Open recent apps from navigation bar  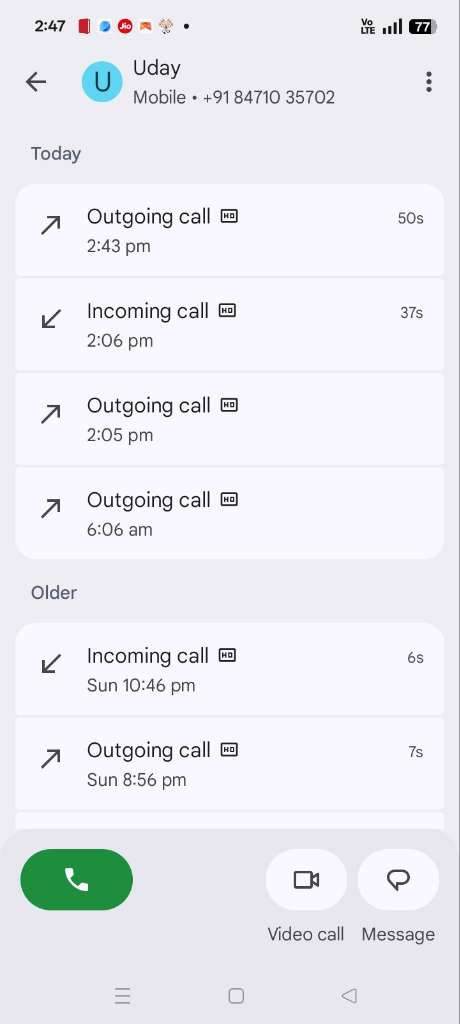click(122, 995)
